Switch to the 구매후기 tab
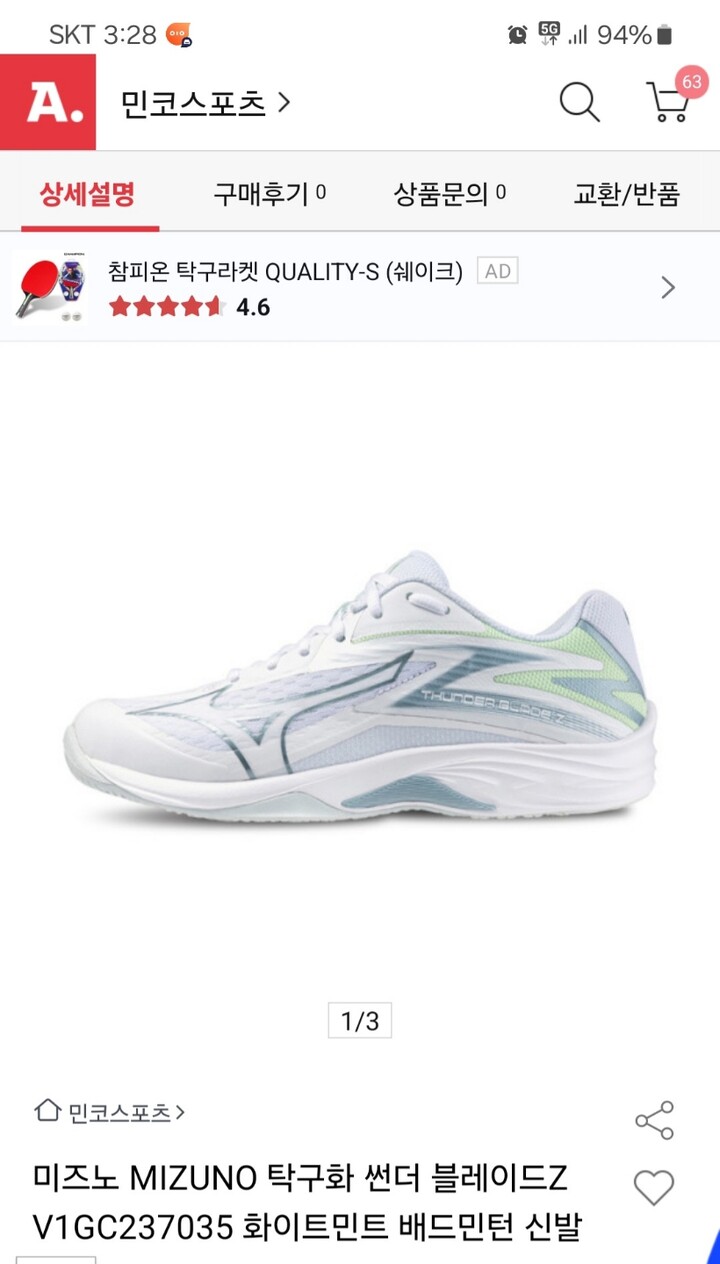Screen dimensions: 720x1264 pyautogui.click(x=269, y=193)
